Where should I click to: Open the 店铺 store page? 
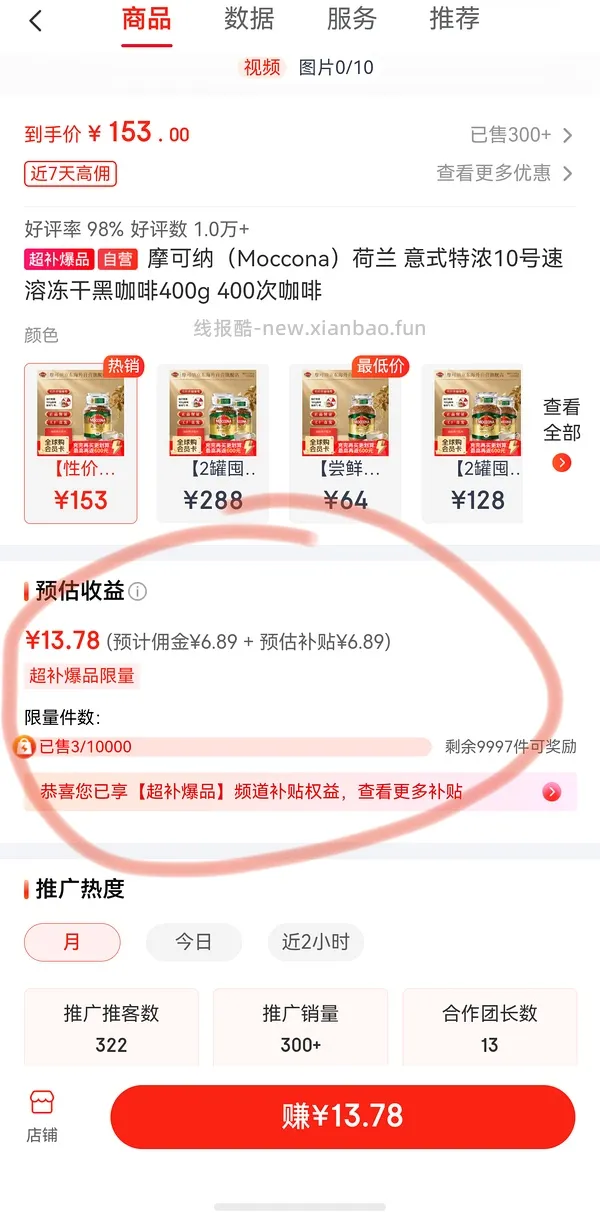click(x=42, y=1117)
